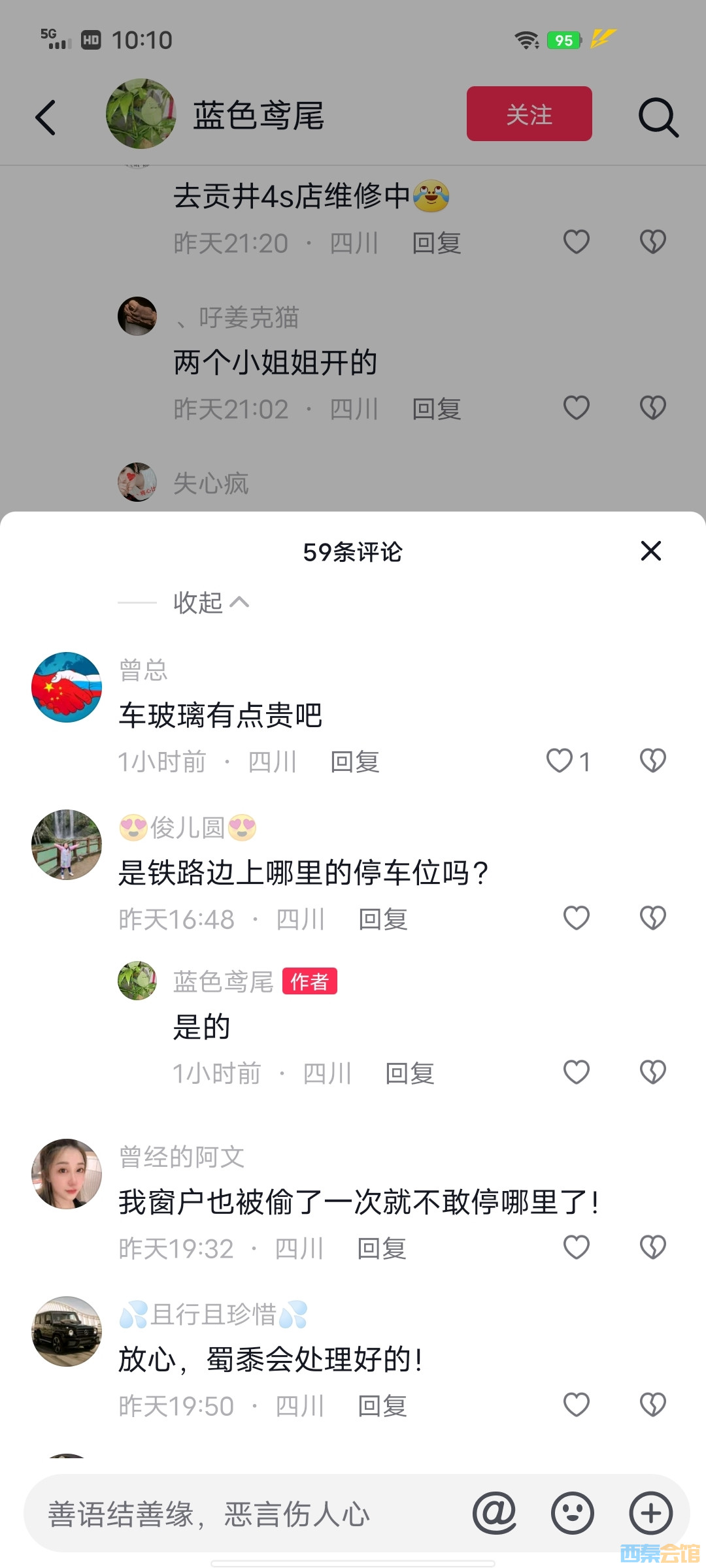Collapse replies with the 收起 expander
The width and height of the screenshot is (706, 1568).
click(x=210, y=602)
